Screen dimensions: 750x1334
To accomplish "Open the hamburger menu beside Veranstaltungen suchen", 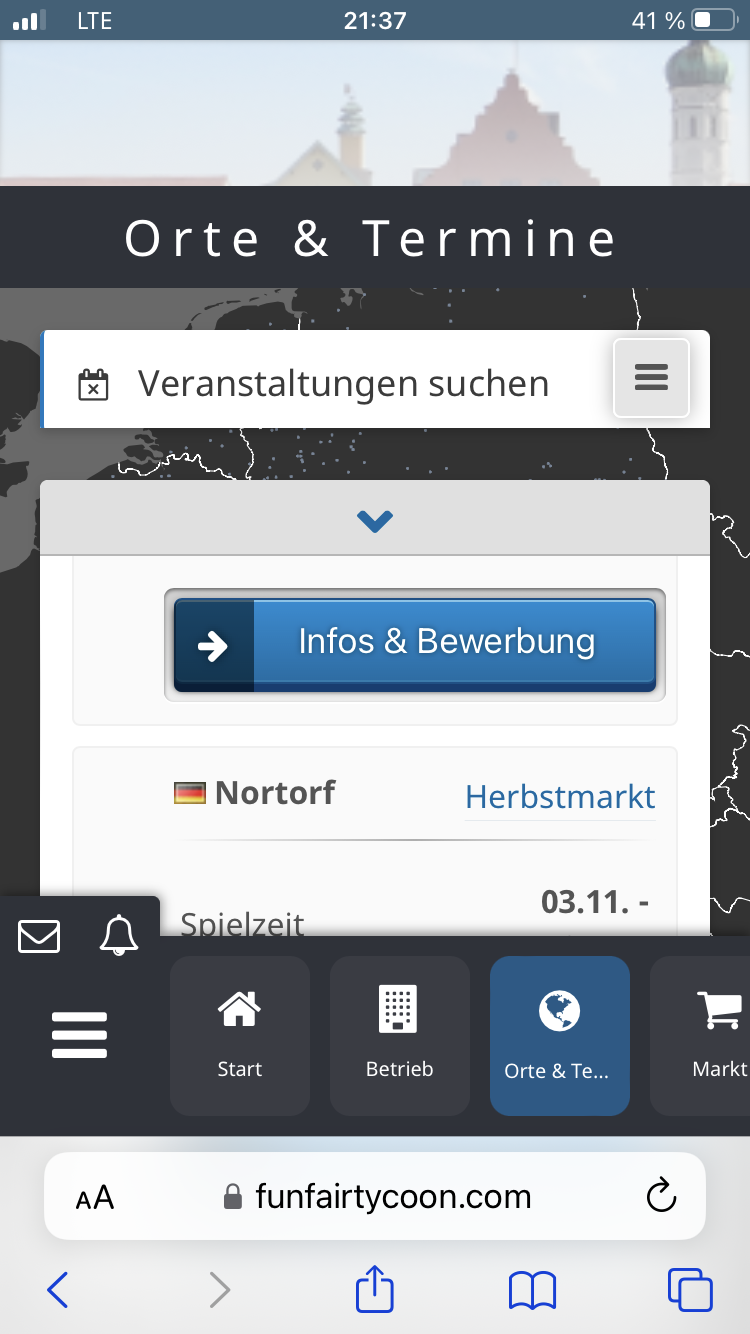I will (651, 378).
